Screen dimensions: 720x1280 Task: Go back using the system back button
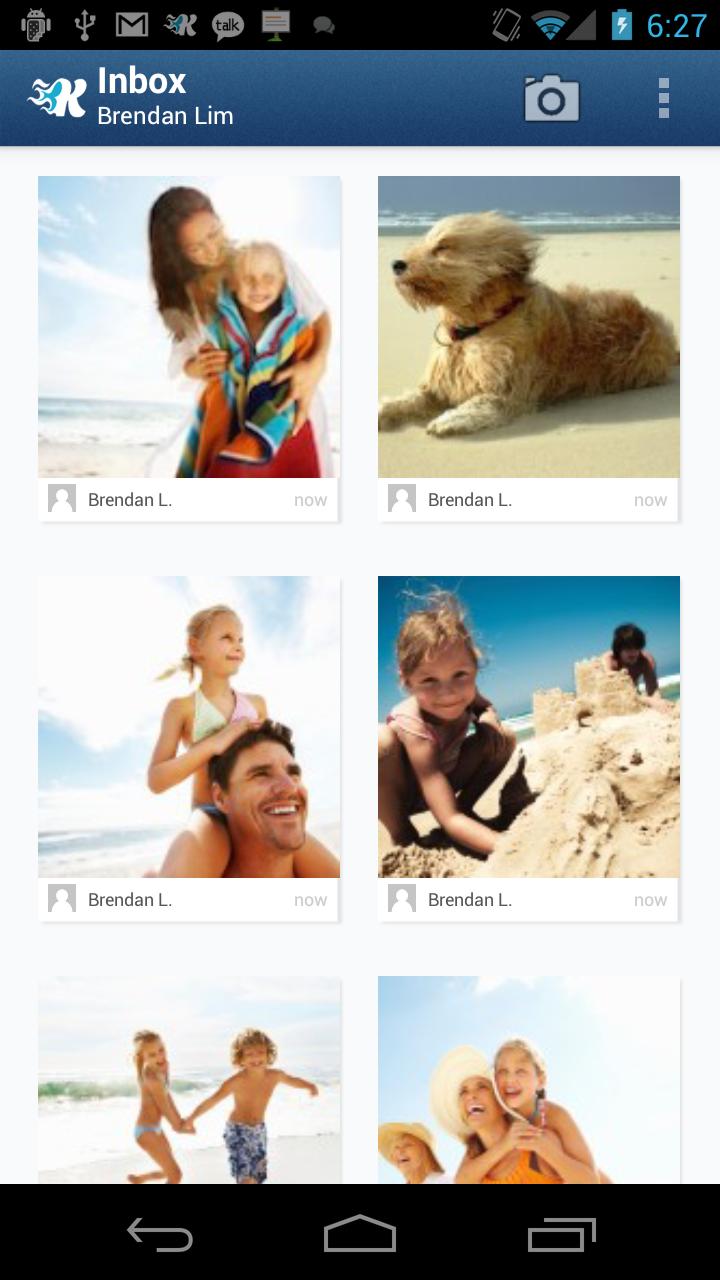[x=160, y=1234]
